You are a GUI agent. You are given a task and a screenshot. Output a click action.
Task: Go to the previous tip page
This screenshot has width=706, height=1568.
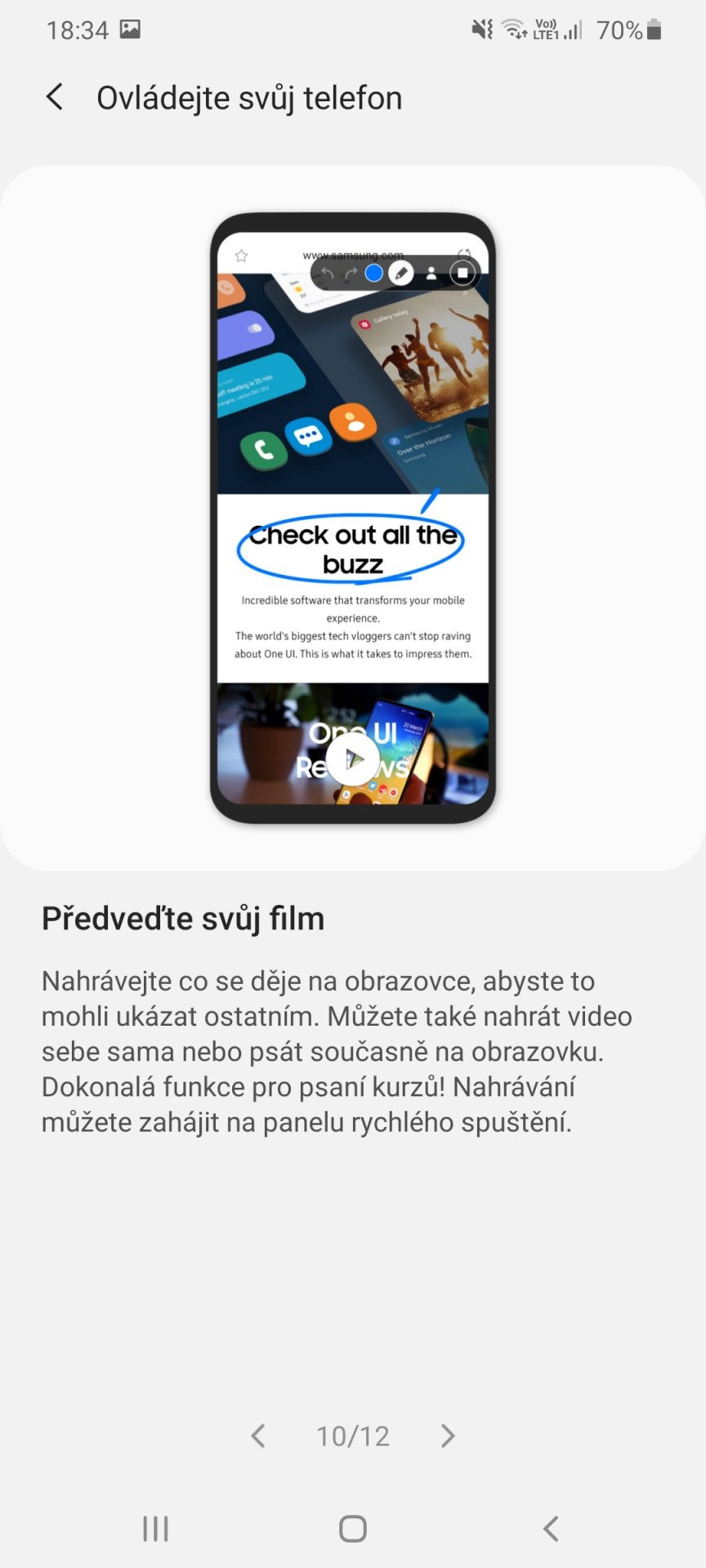[258, 1435]
